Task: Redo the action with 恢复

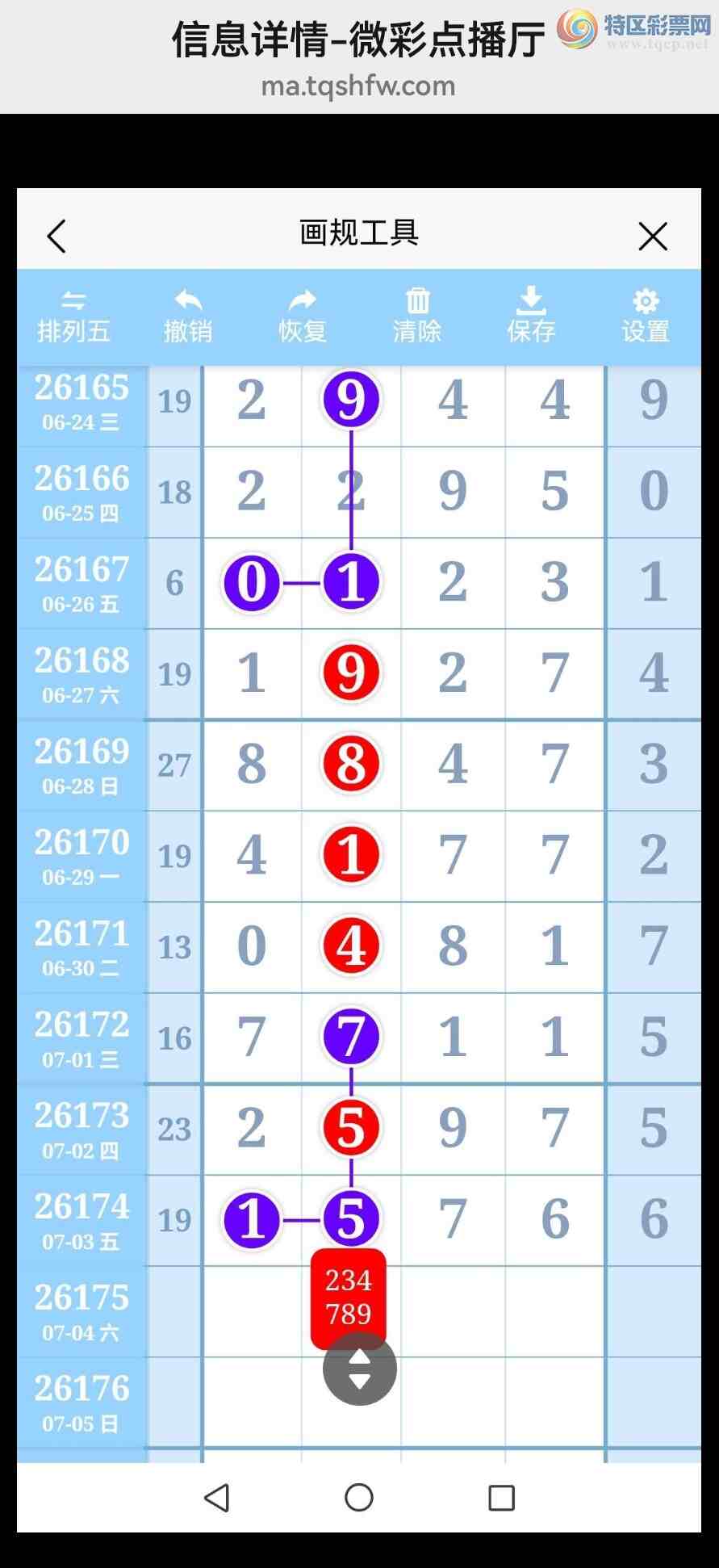Action: coord(303,317)
